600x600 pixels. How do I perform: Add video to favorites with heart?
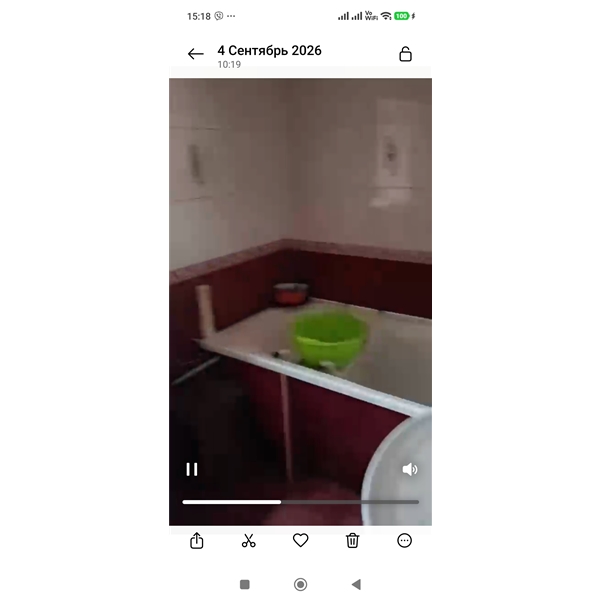pos(300,540)
